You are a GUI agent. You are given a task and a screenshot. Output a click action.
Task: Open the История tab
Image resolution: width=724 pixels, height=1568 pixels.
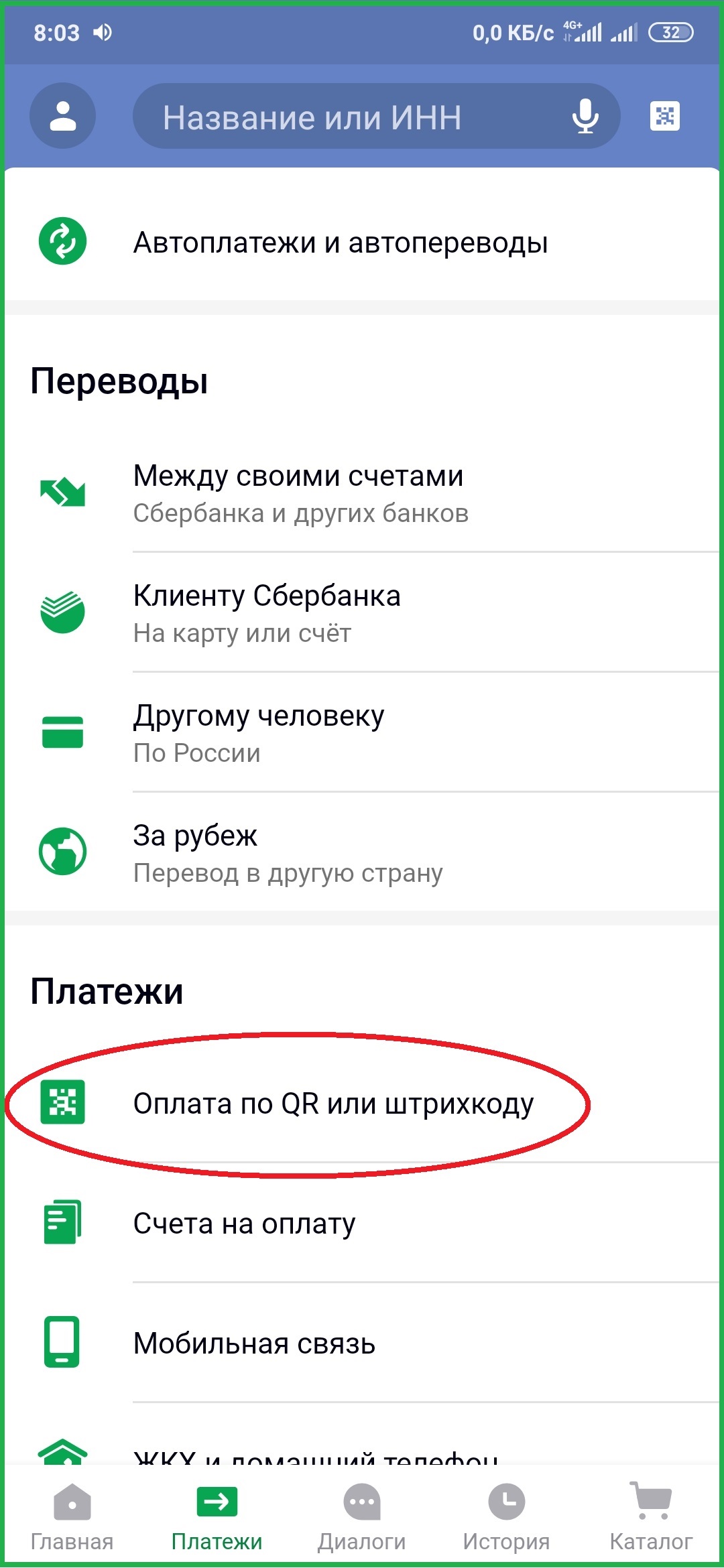tap(507, 1517)
